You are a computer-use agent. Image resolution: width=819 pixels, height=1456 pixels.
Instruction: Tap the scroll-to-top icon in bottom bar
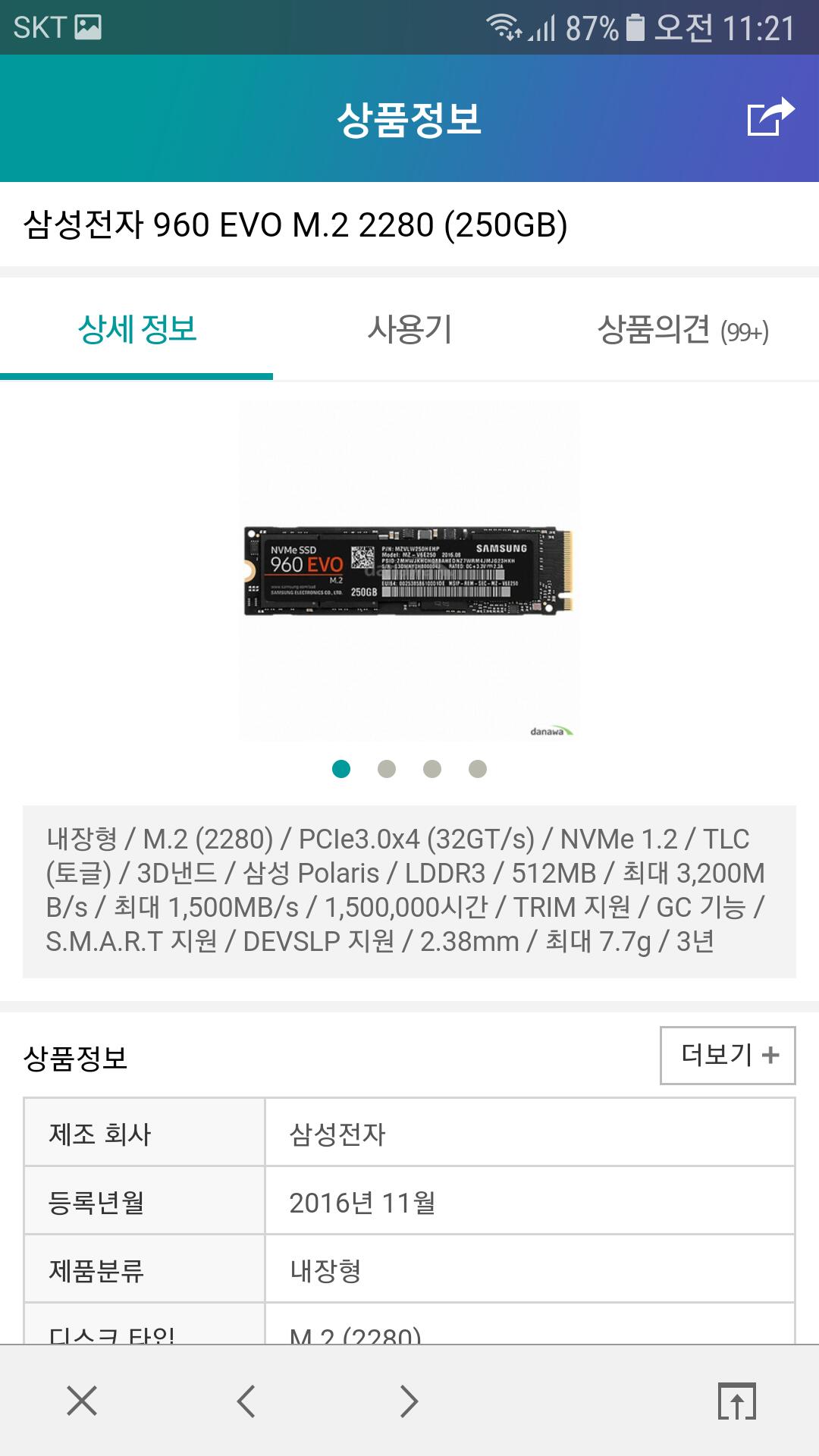click(x=737, y=1401)
